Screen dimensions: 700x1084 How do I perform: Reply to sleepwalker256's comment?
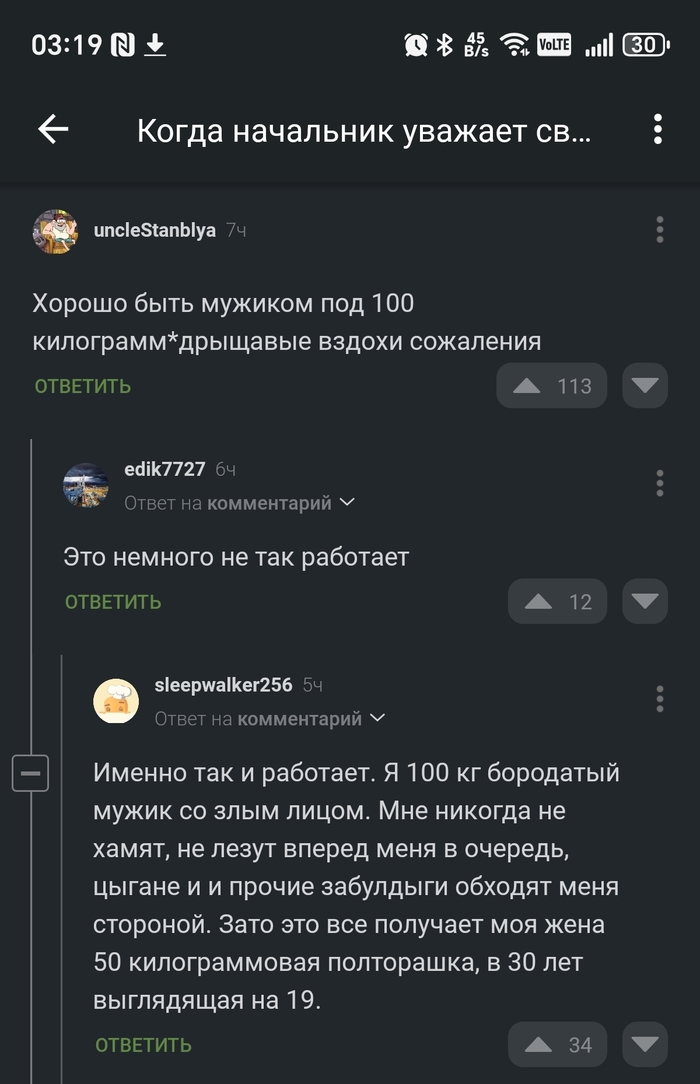pyautogui.click(x=143, y=1045)
